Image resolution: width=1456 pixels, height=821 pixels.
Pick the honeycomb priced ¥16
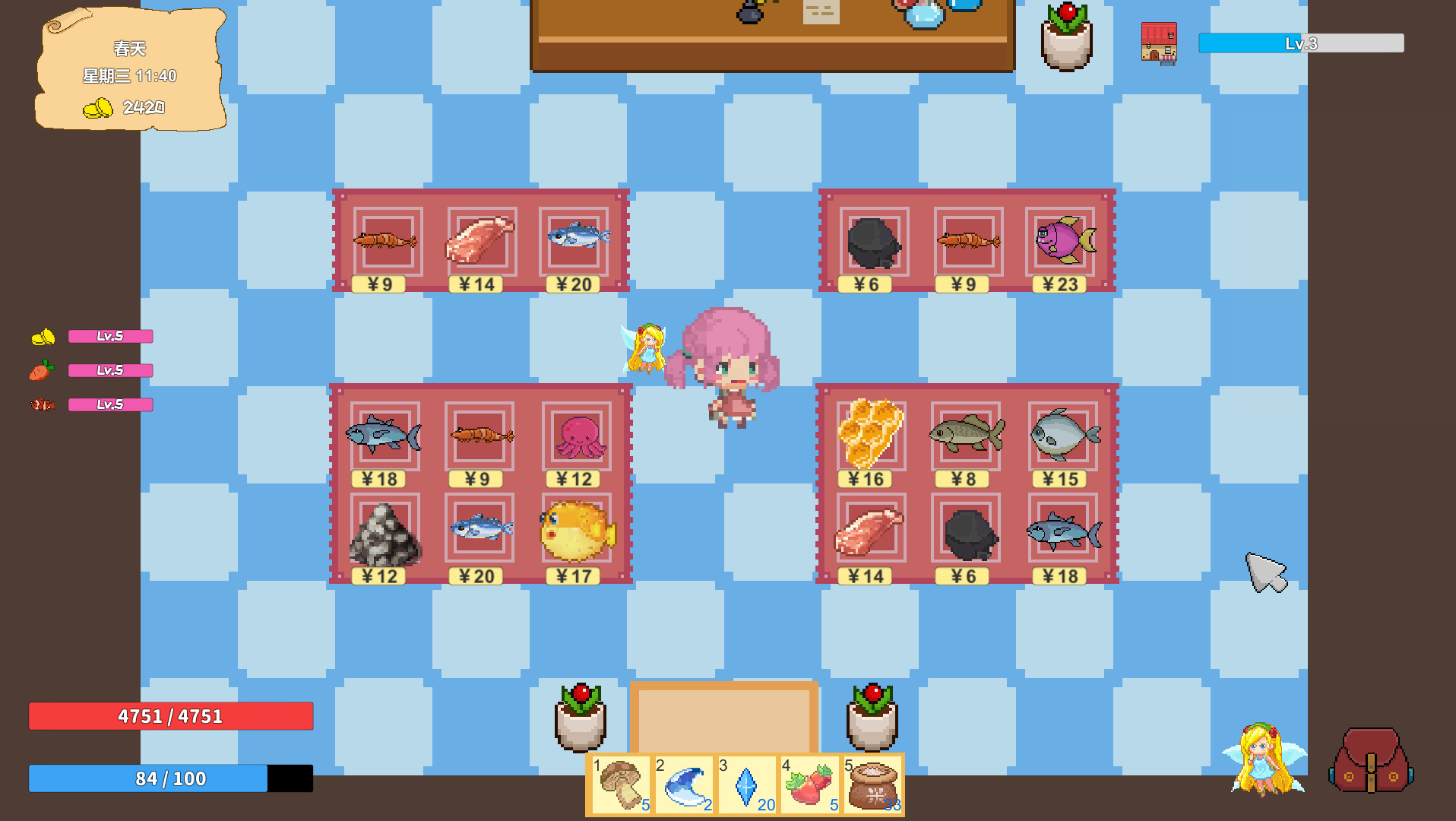870,433
